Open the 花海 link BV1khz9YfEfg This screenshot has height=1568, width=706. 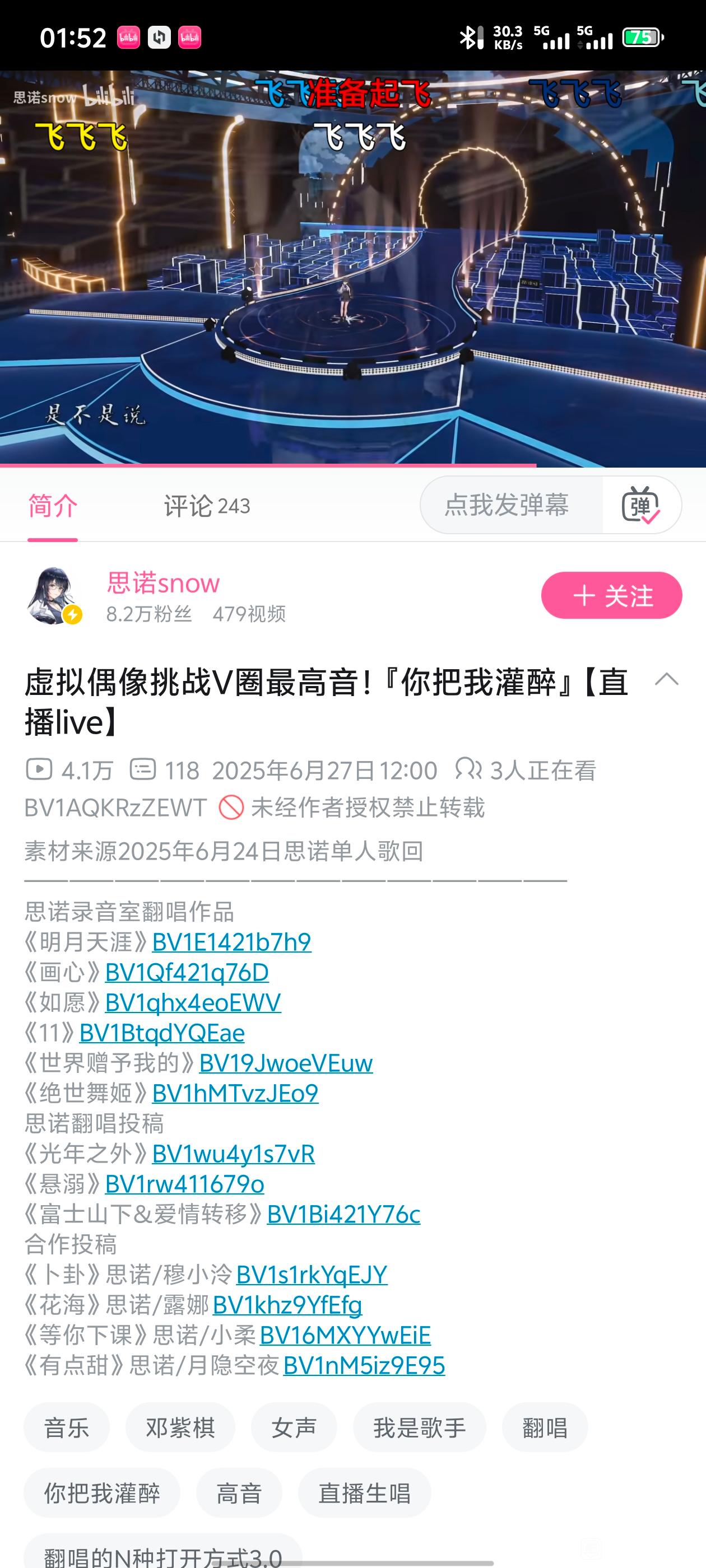287,1304
